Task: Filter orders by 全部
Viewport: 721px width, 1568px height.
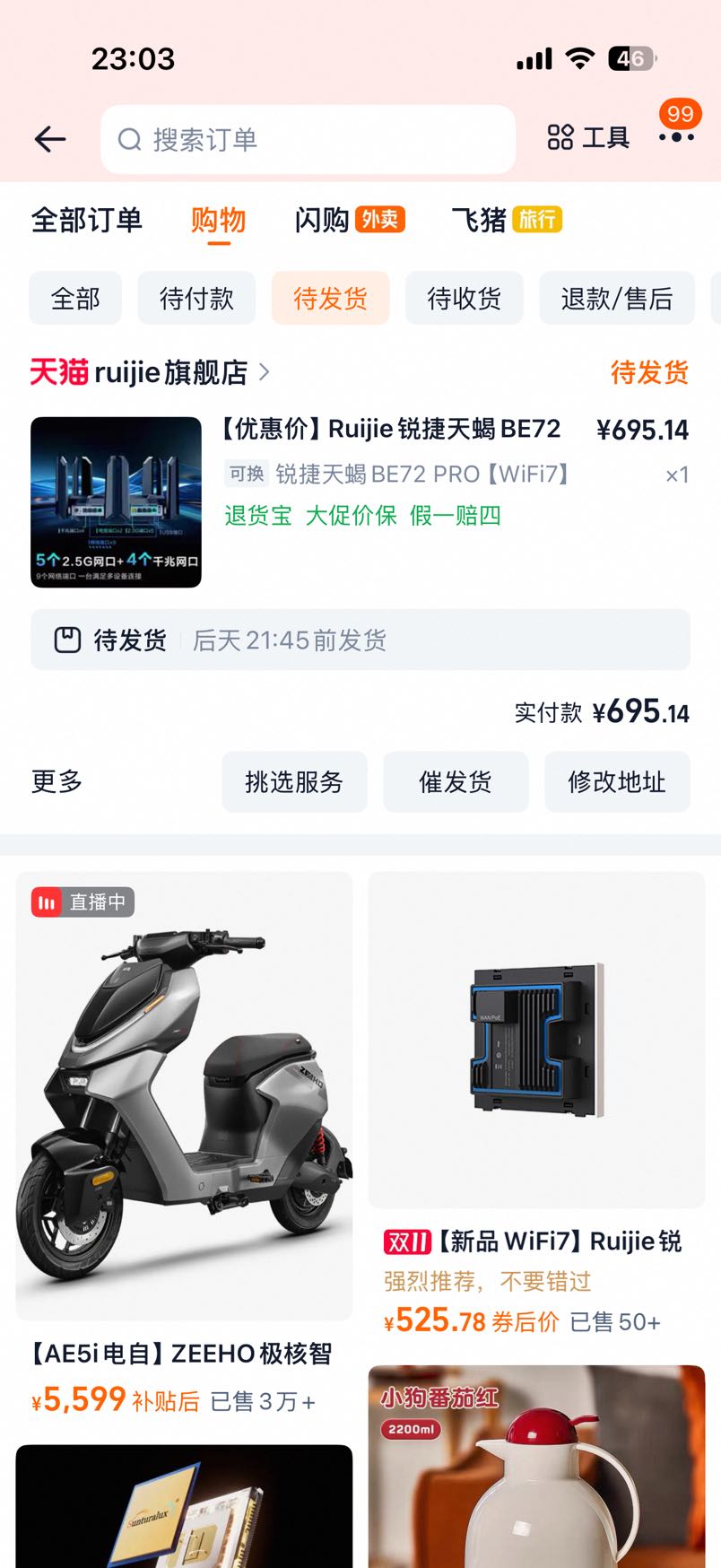Action: coord(75,298)
